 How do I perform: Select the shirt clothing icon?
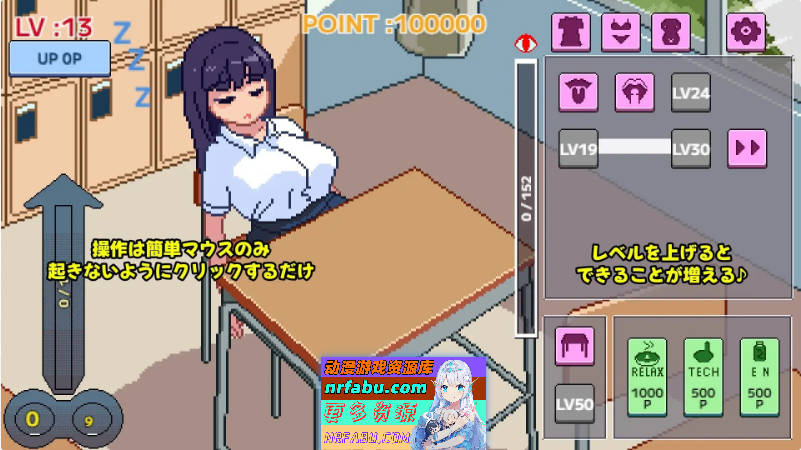[x=572, y=32]
